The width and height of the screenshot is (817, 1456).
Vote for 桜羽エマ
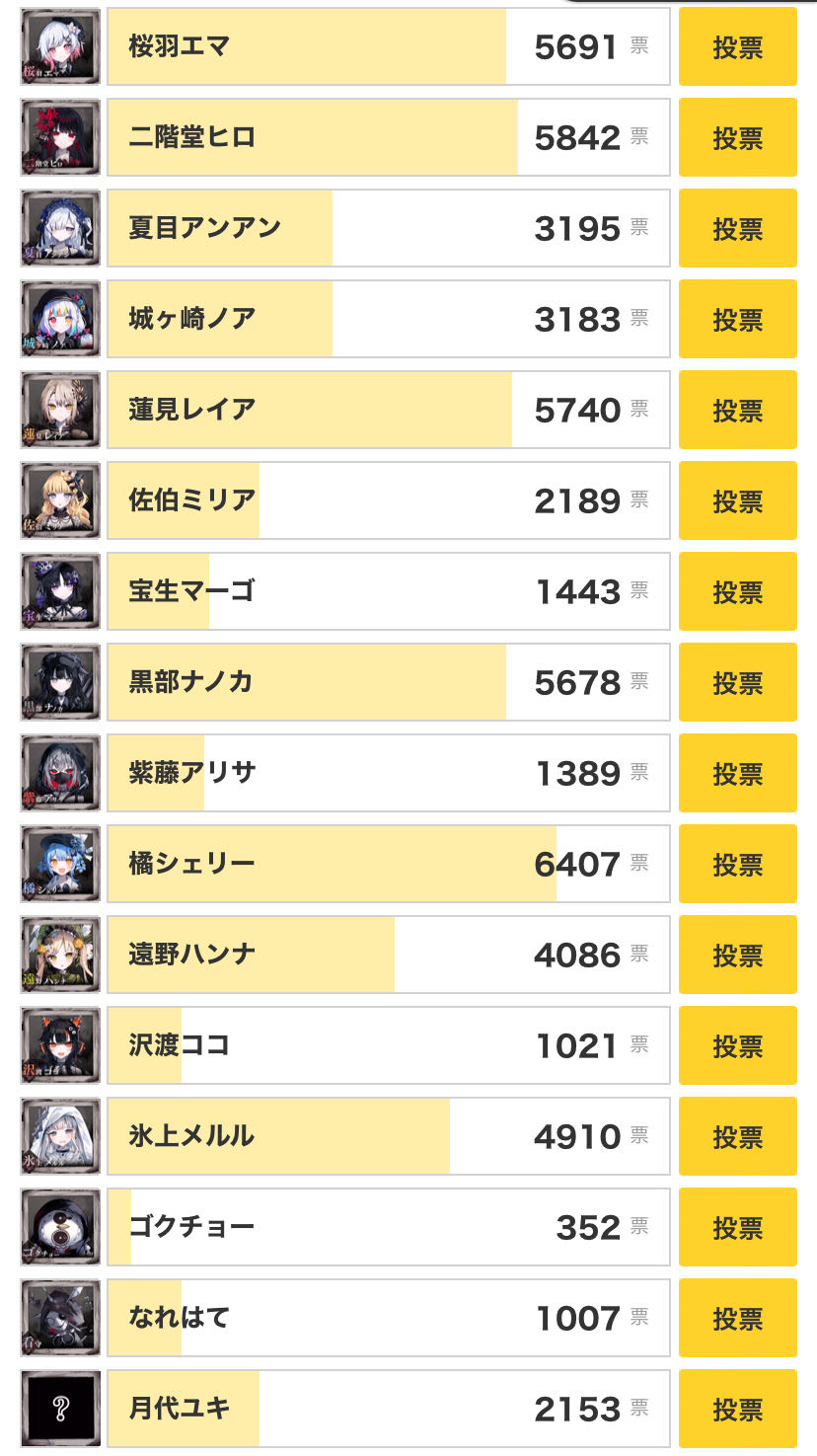[x=737, y=46]
